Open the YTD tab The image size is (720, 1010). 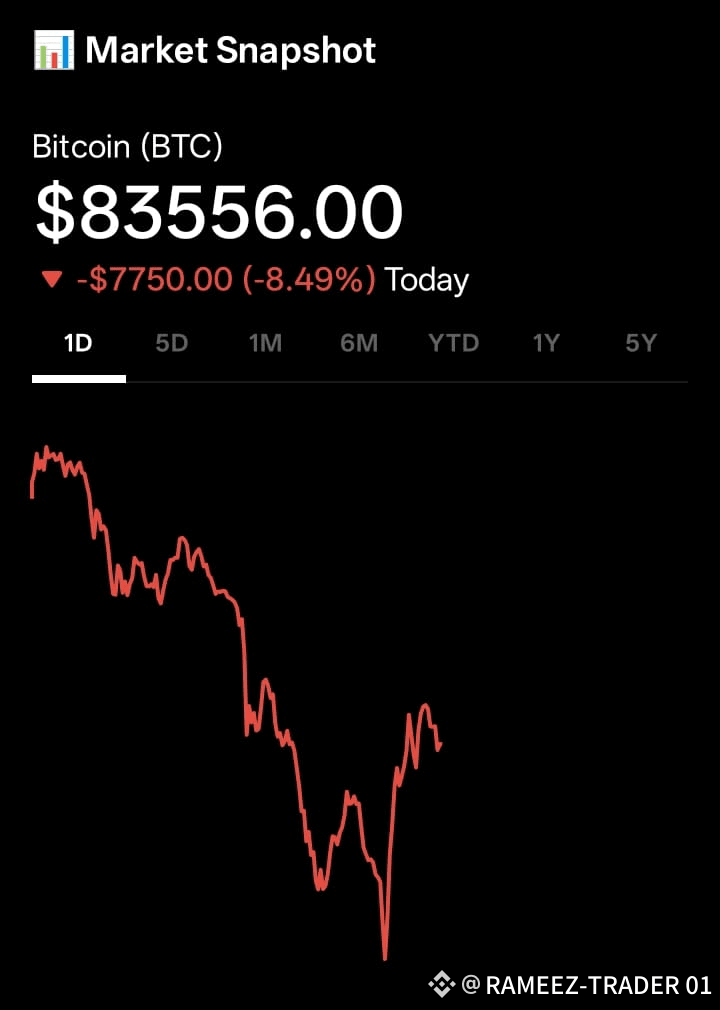pyautogui.click(x=453, y=343)
